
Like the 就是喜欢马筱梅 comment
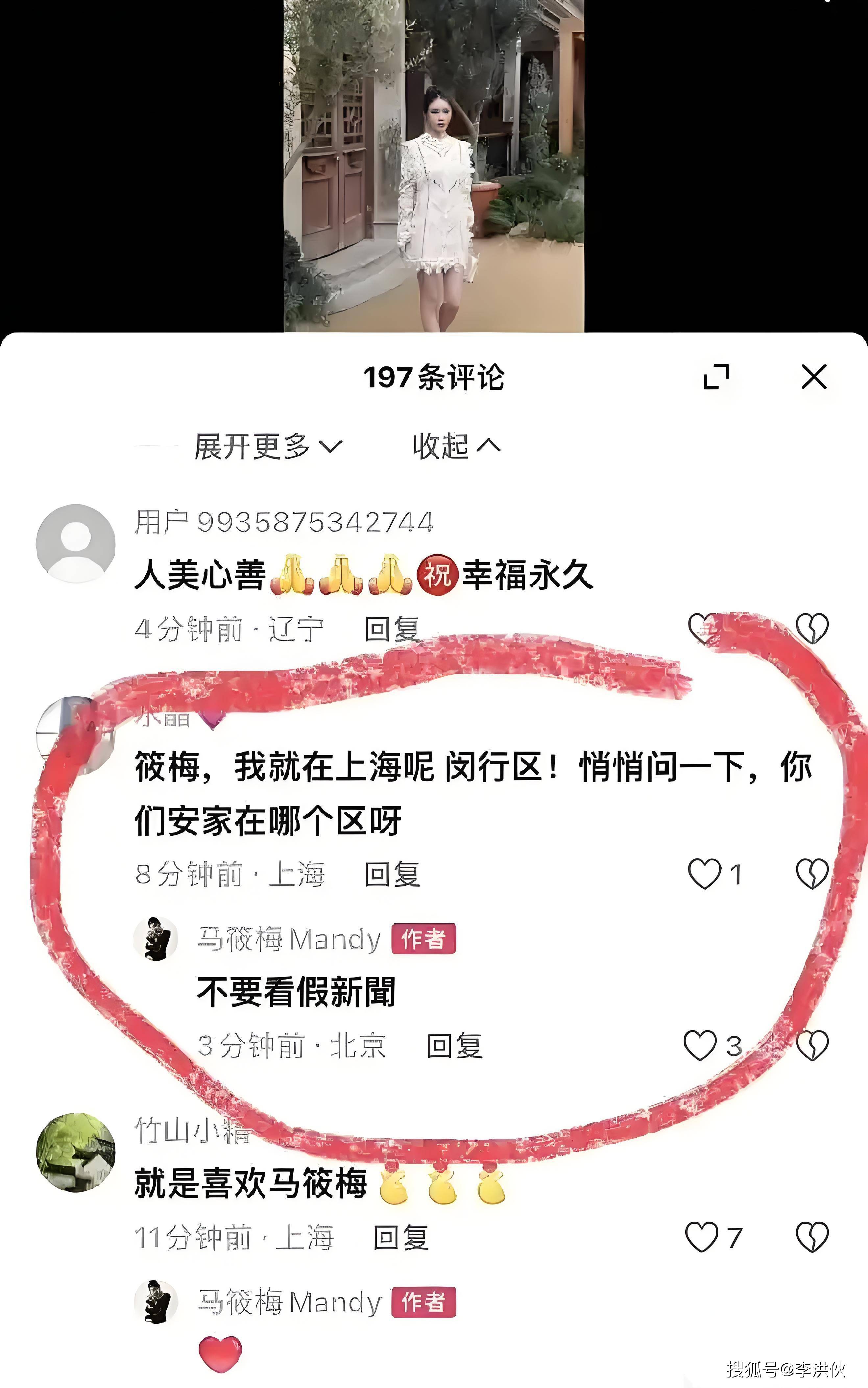(702, 1237)
